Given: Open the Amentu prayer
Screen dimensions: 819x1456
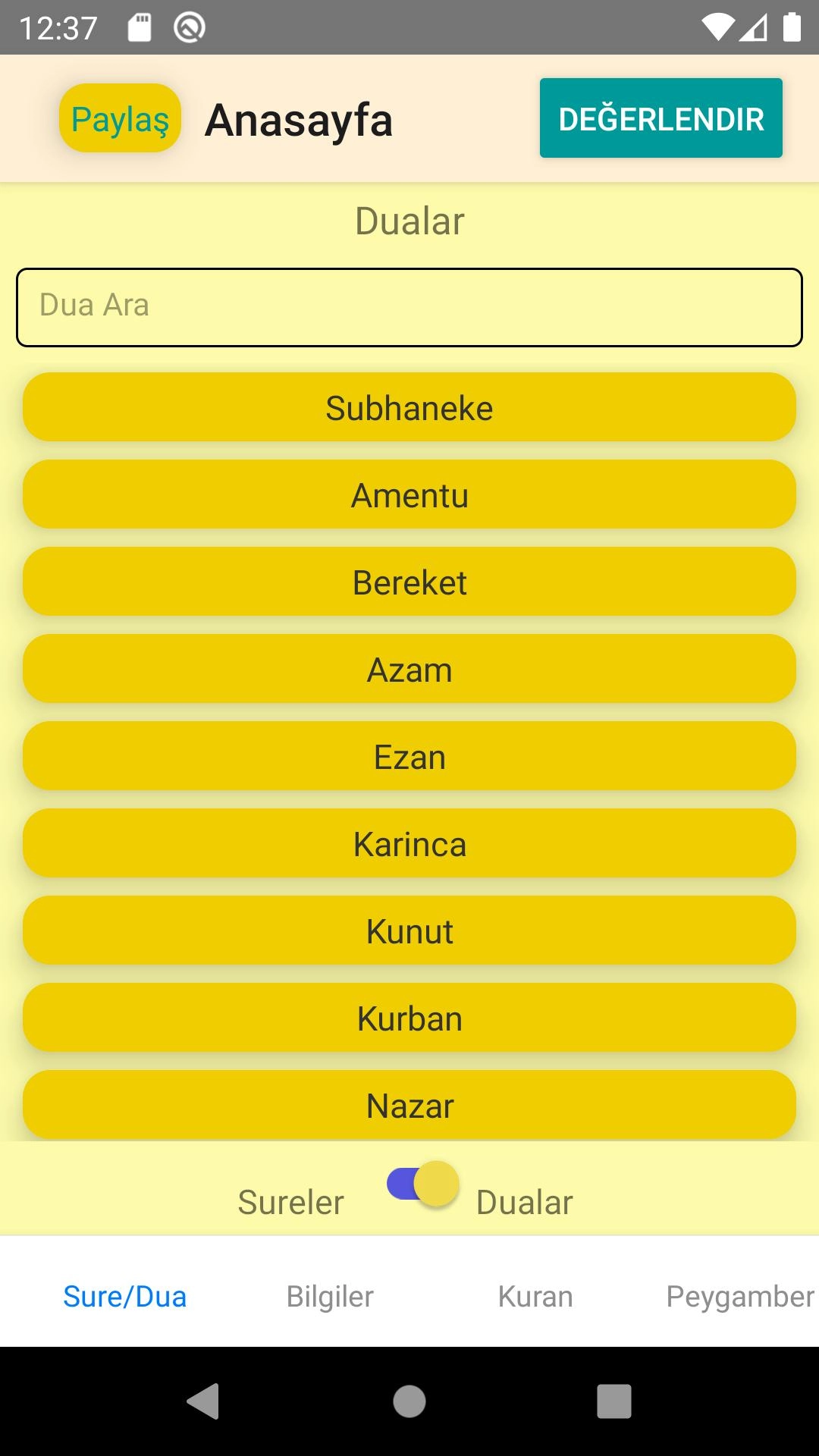Looking at the screenshot, I should (409, 494).
